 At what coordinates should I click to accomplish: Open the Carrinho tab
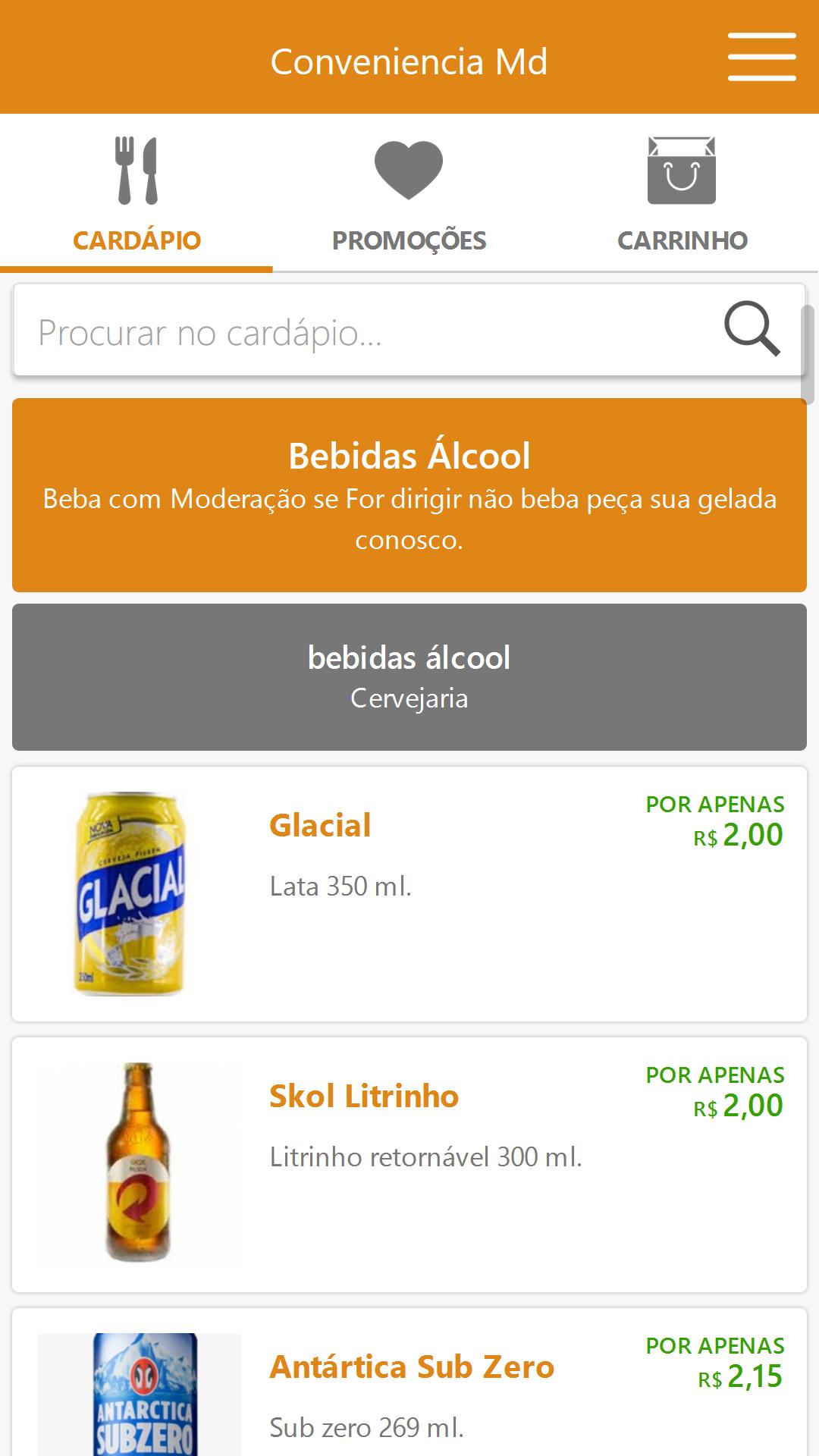(682, 193)
